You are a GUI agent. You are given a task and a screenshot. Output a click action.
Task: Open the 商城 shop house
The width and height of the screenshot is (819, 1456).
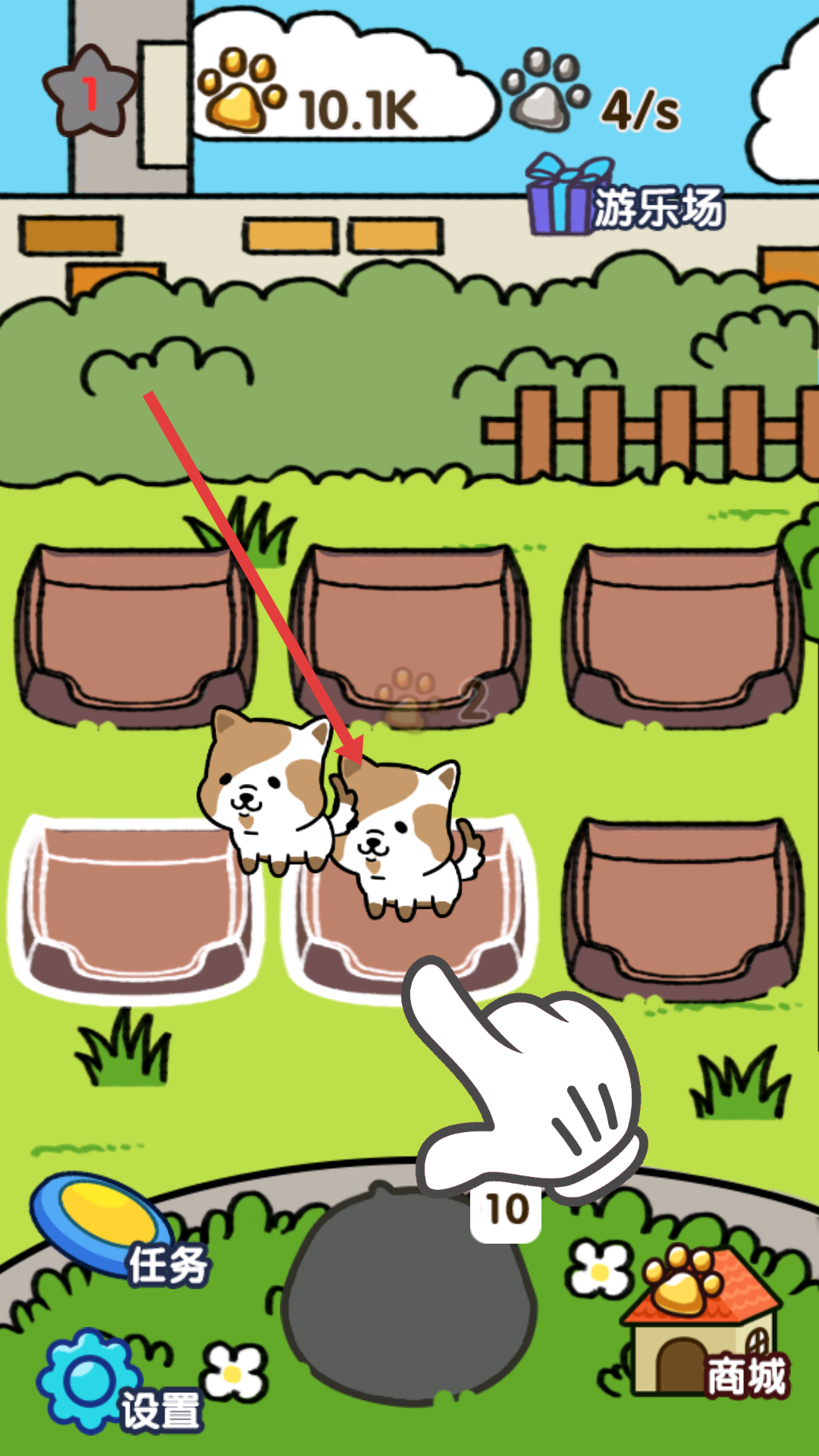tap(701, 1323)
